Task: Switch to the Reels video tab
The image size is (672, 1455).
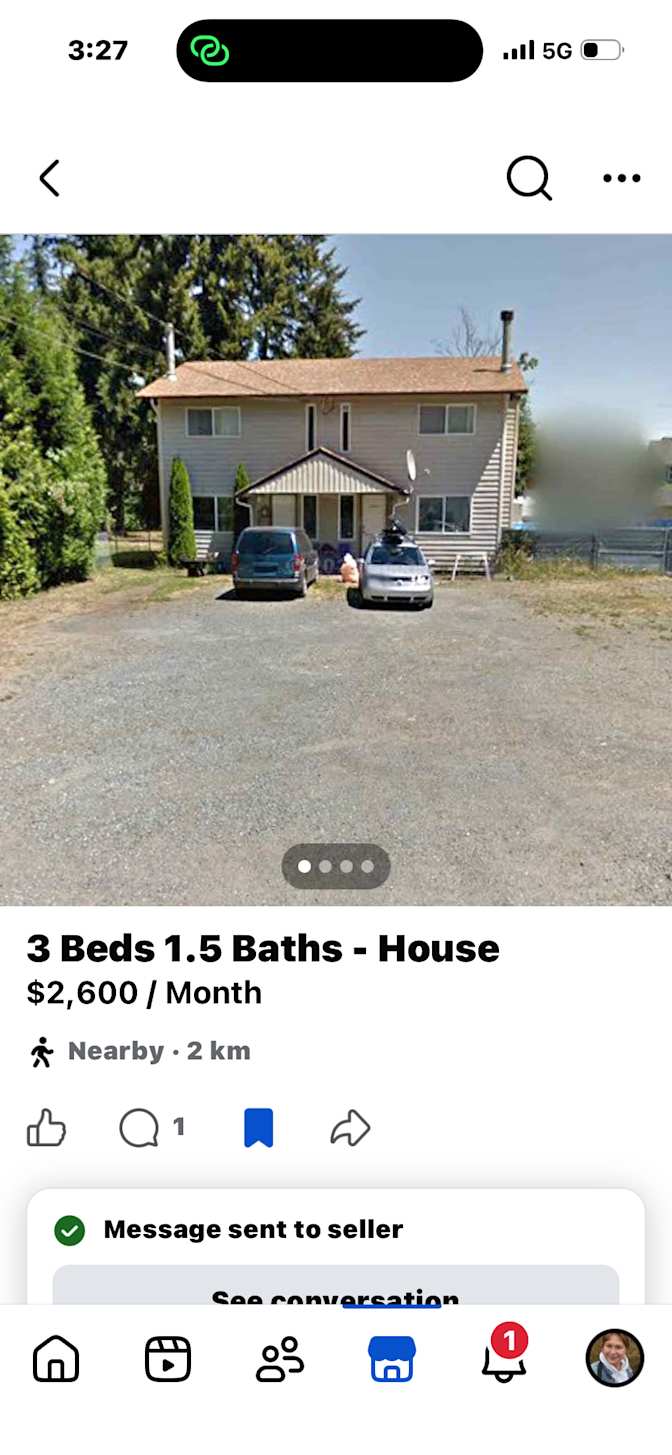Action: coord(168,1360)
